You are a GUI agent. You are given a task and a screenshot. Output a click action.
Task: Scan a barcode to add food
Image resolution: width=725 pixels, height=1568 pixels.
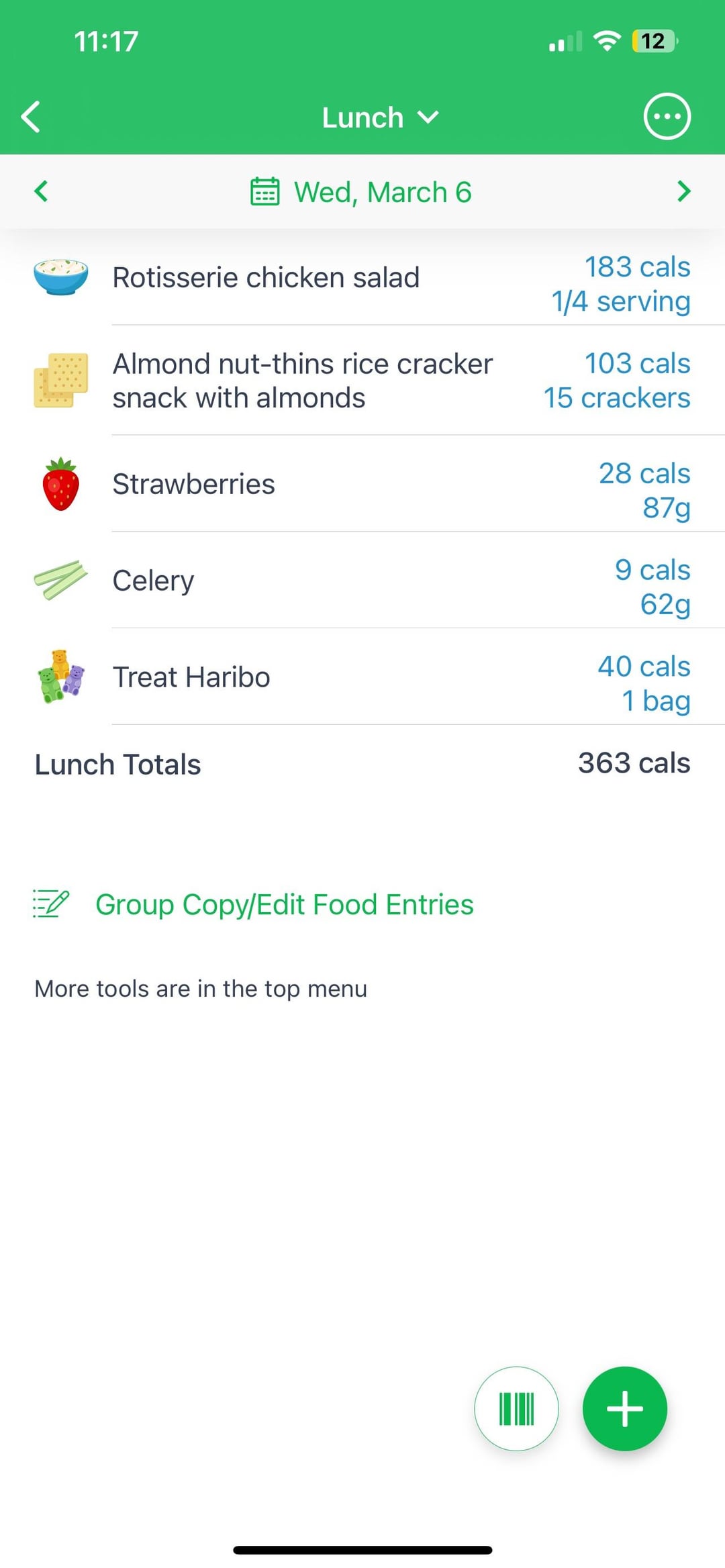coord(516,1408)
